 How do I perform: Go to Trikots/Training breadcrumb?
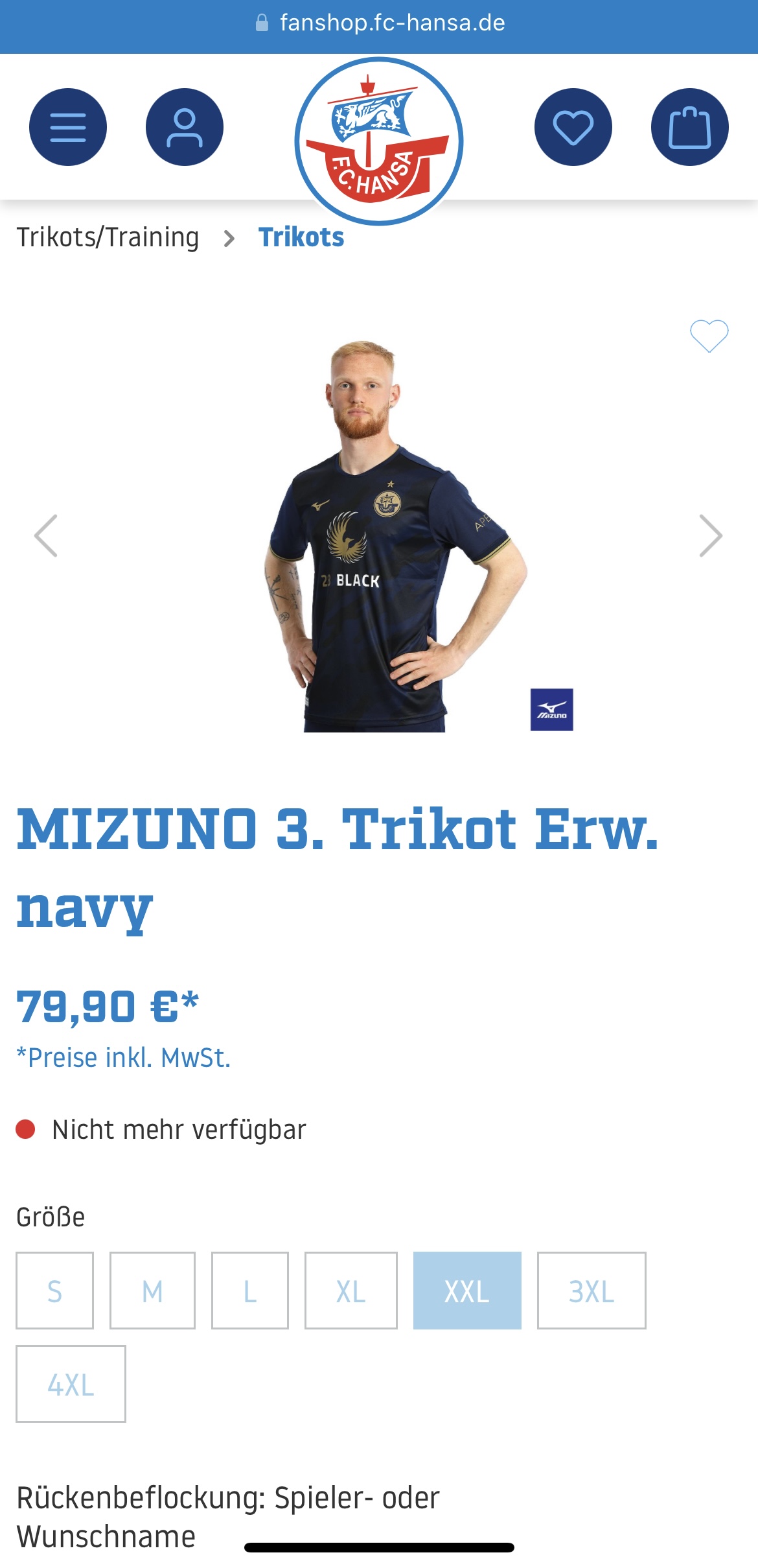click(108, 237)
